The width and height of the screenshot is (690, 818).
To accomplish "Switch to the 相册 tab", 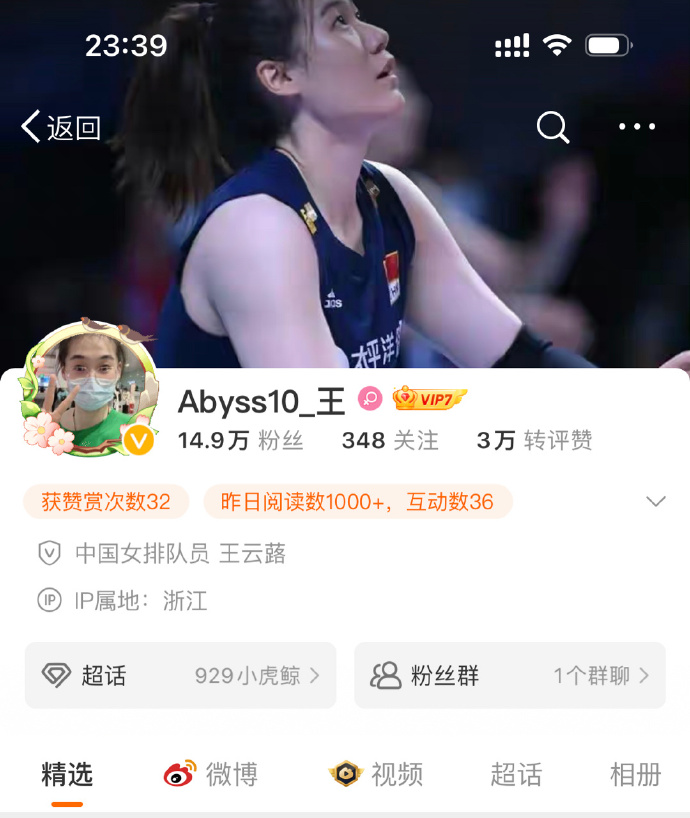I will 635,773.
